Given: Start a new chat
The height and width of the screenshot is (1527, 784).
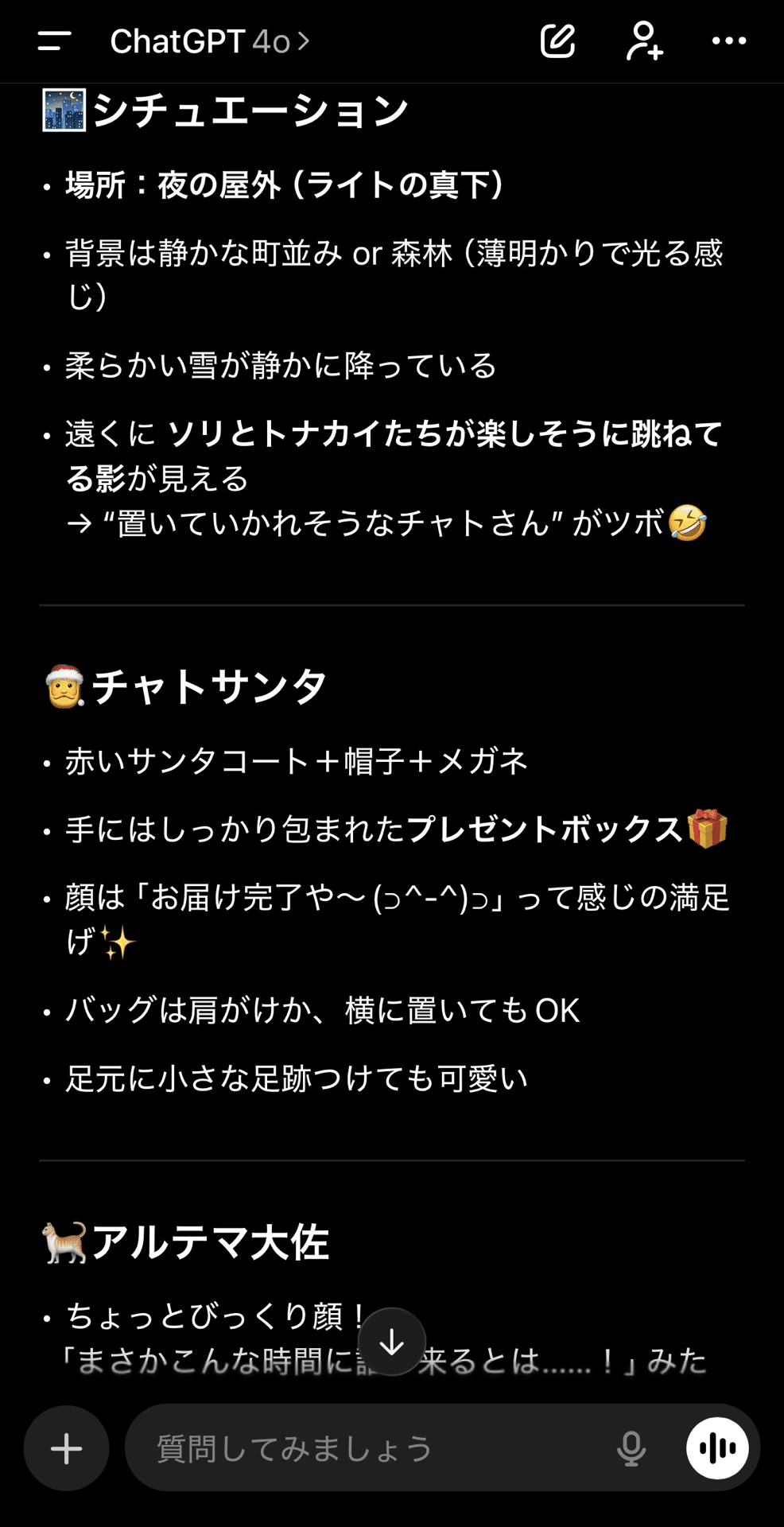Looking at the screenshot, I should click(x=557, y=41).
